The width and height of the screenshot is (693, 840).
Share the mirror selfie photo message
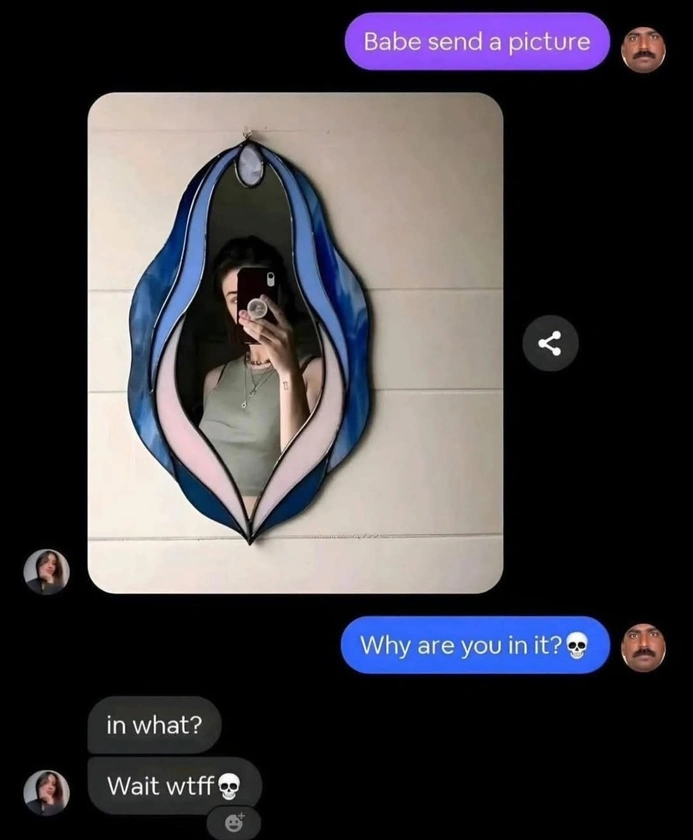click(x=550, y=343)
